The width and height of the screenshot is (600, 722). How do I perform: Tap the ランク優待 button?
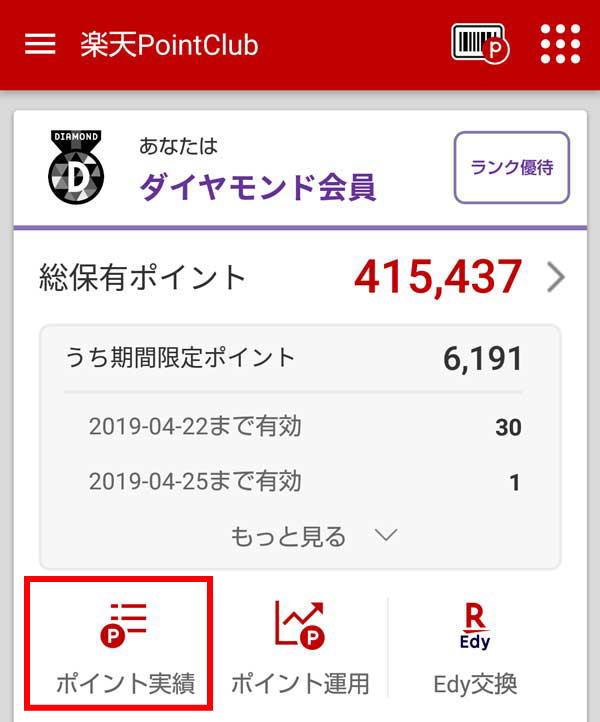pos(511,168)
